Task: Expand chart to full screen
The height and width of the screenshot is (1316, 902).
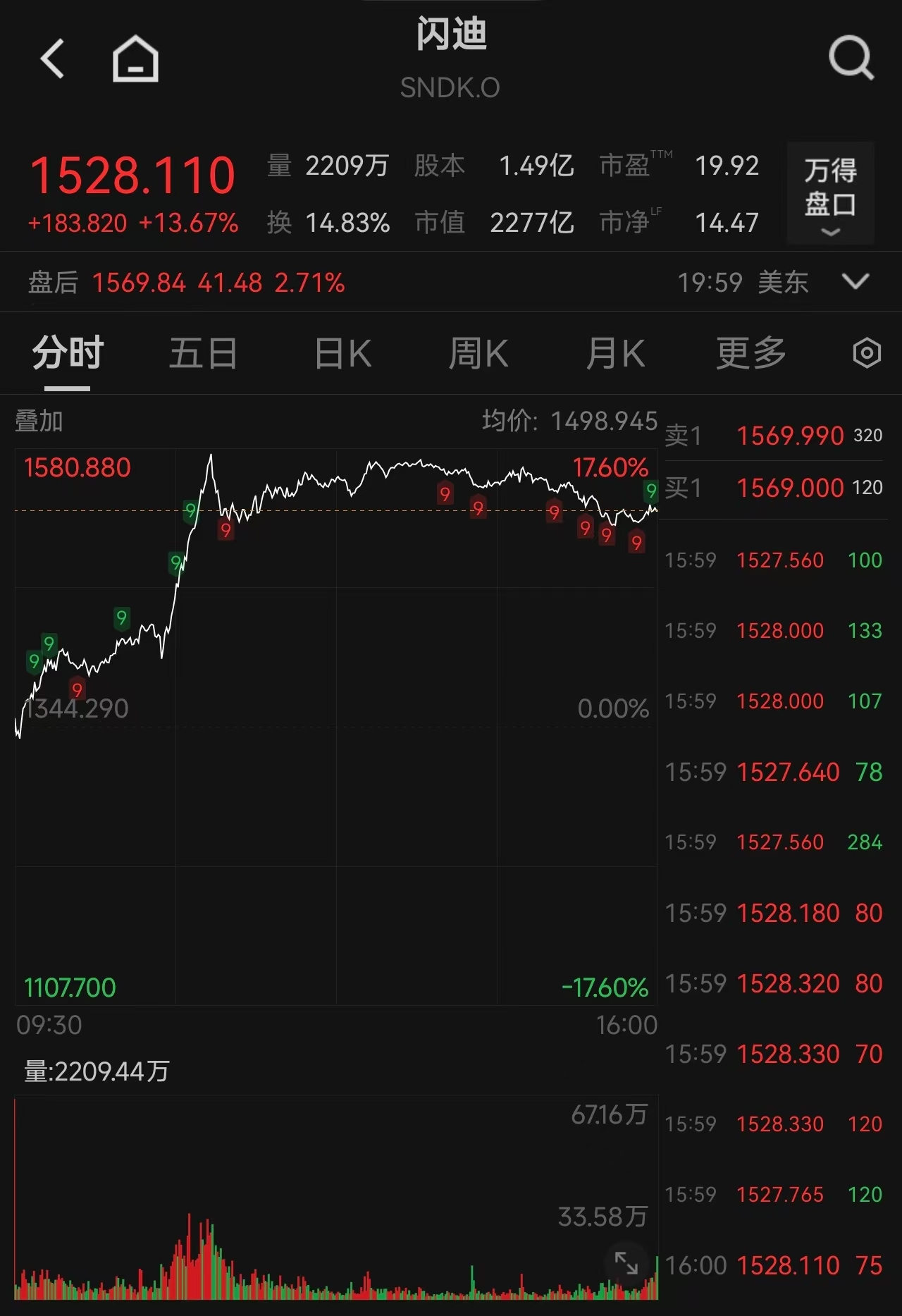Action: pos(626,1262)
